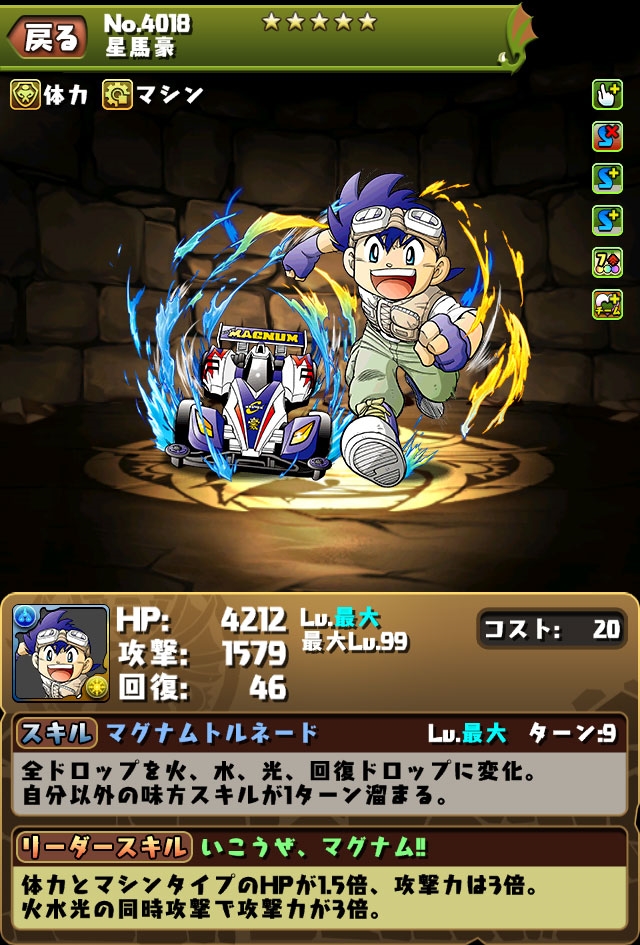Tap the skill bind resist awakening icon

coord(607,137)
